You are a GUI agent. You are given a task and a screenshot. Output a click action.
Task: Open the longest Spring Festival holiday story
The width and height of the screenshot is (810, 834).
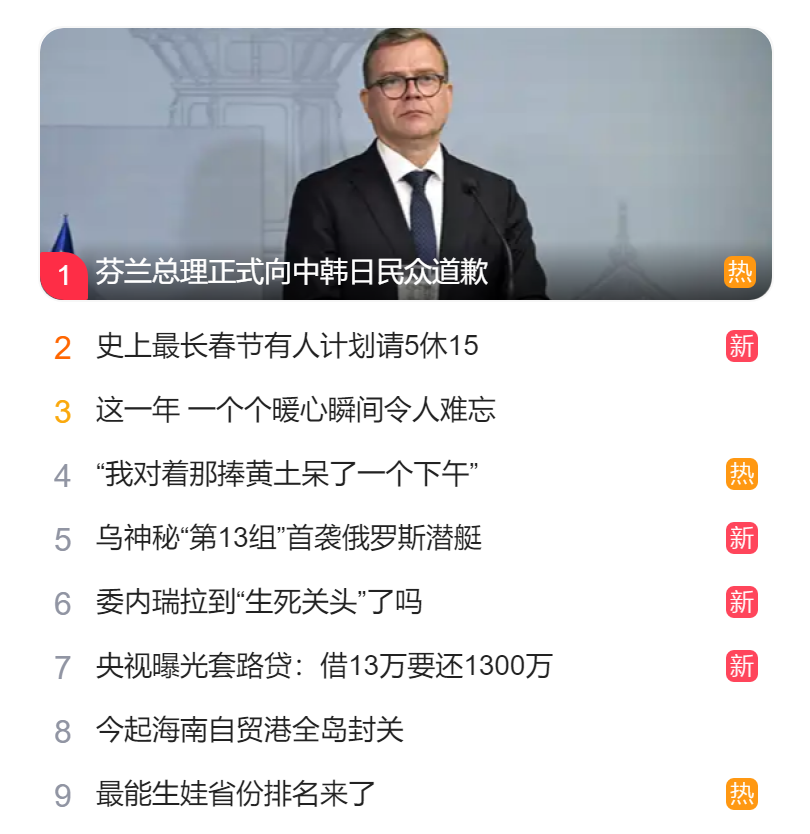click(280, 345)
